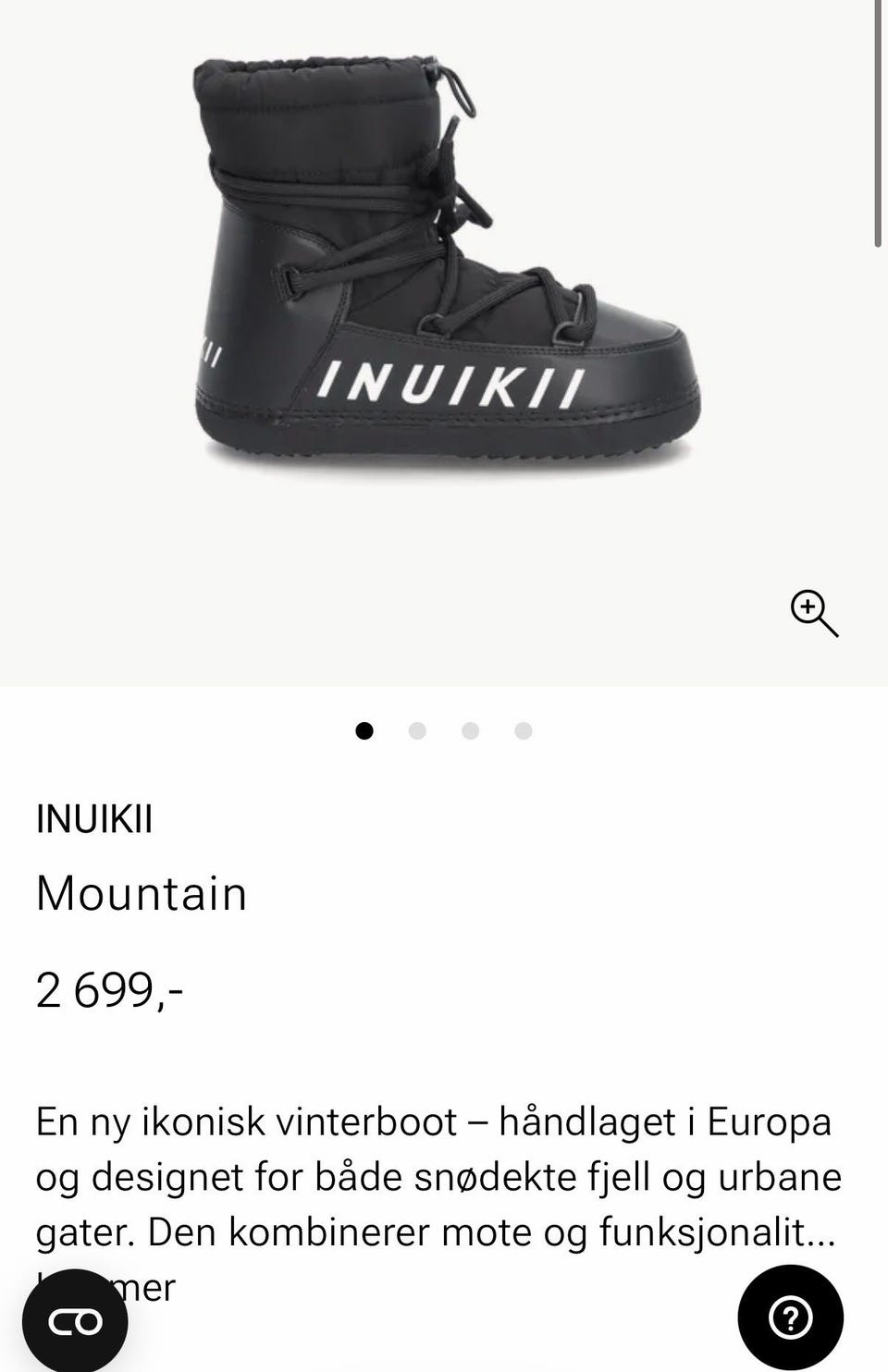Open the cookie settings floating button
This screenshot has width=888, height=1372.
[x=75, y=1321]
